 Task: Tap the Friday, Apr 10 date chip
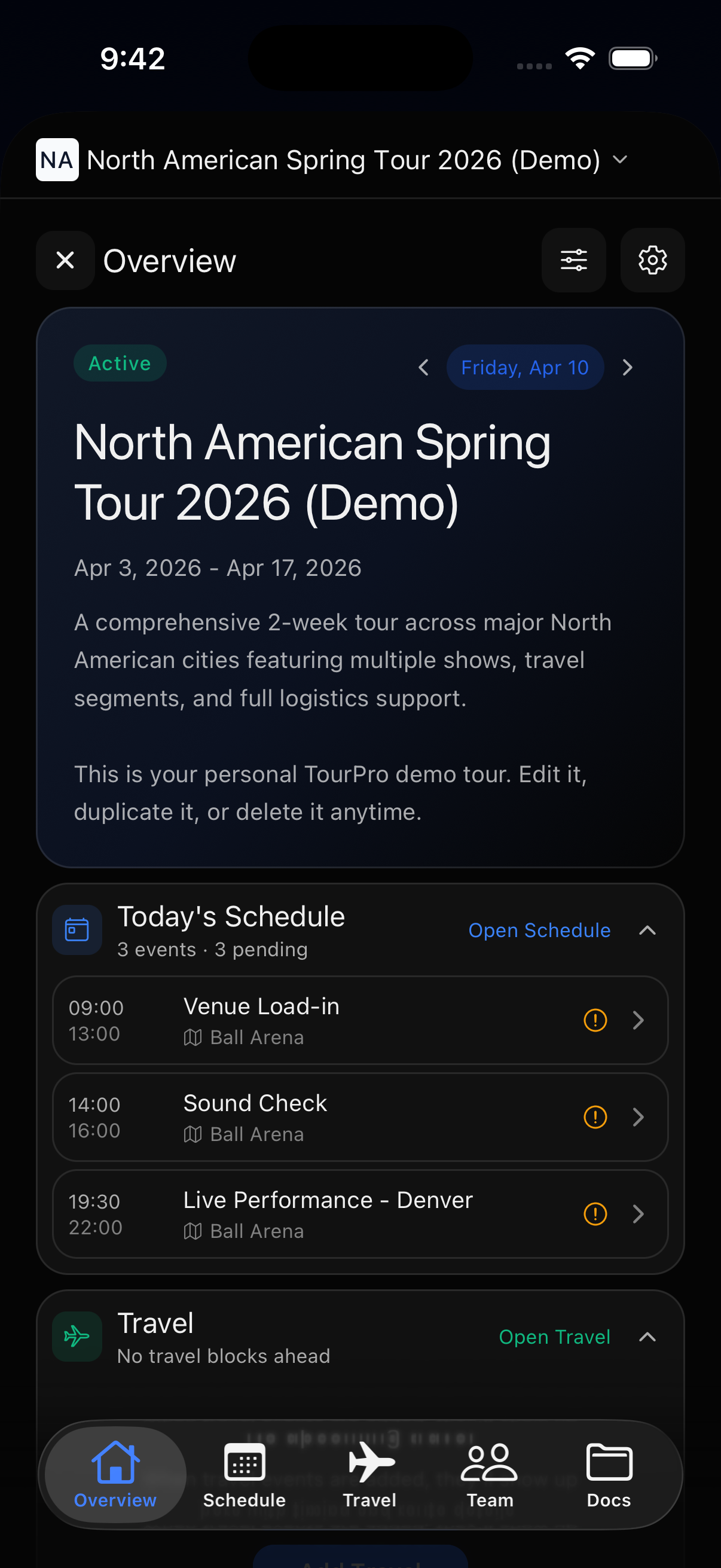tap(524, 368)
